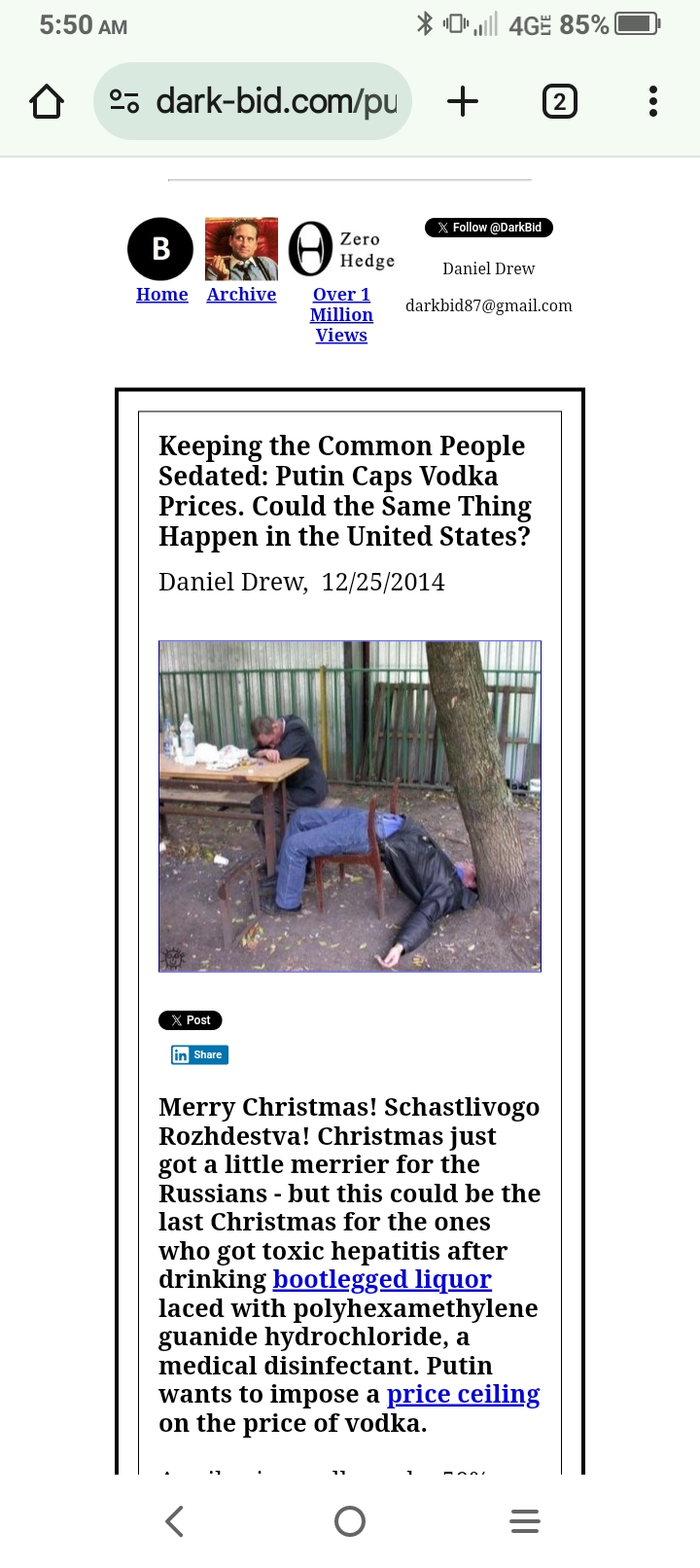Viewport: 700px width, 1568px height.
Task: Open a new browser tab
Action: [463, 101]
